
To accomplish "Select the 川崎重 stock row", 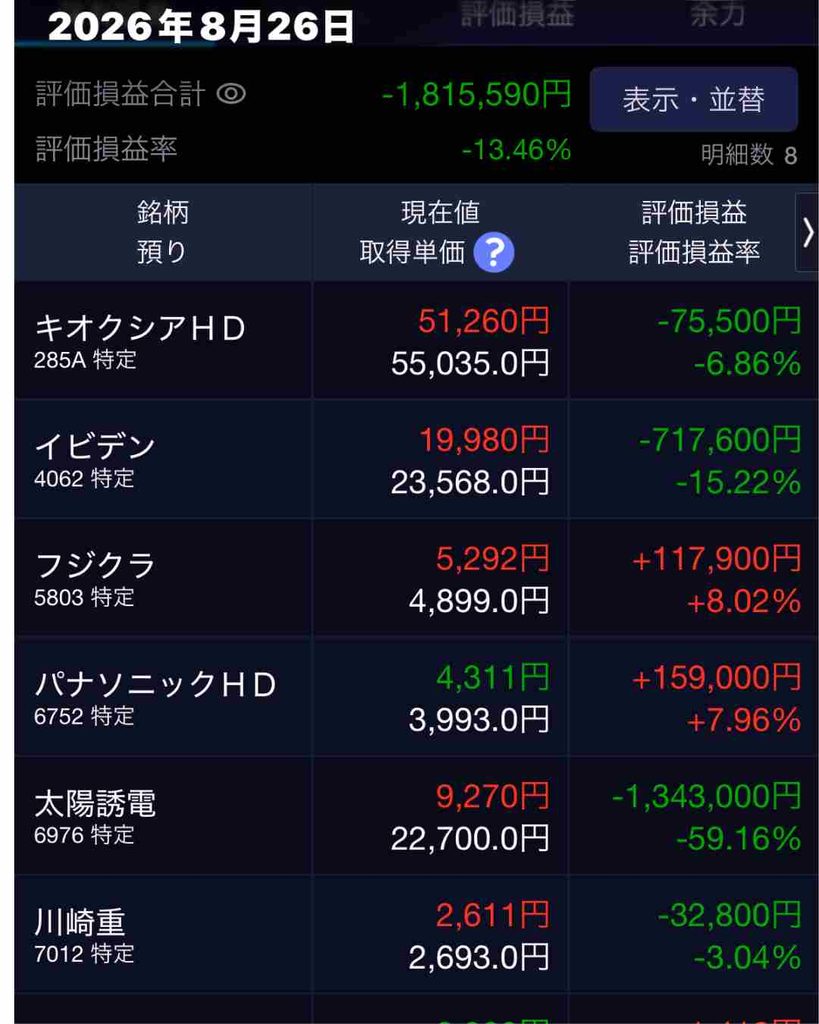I will click(417, 935).
